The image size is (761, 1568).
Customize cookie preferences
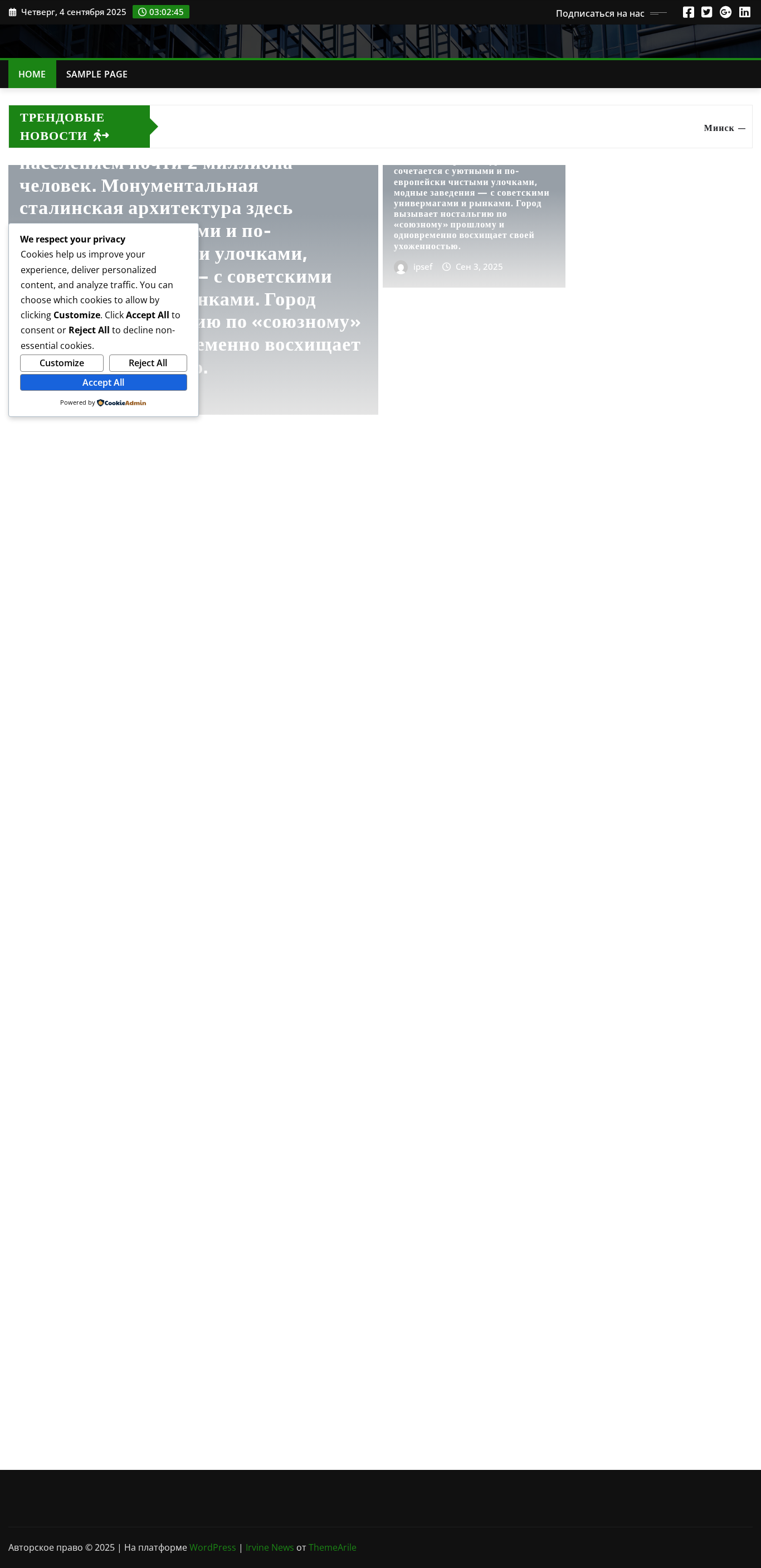(x=61, y=363)
